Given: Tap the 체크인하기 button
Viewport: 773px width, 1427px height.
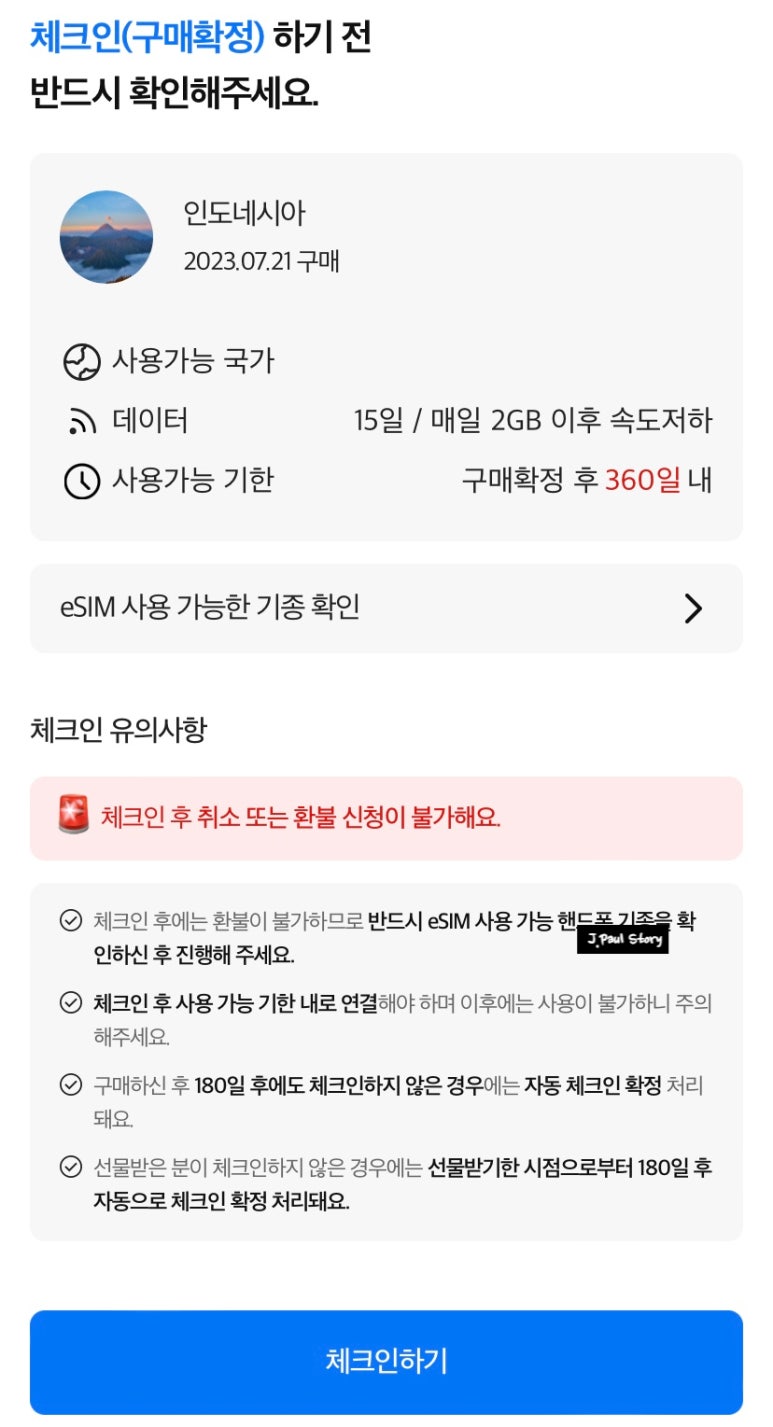Looking at the screenshot, I should coord(386,1361).
